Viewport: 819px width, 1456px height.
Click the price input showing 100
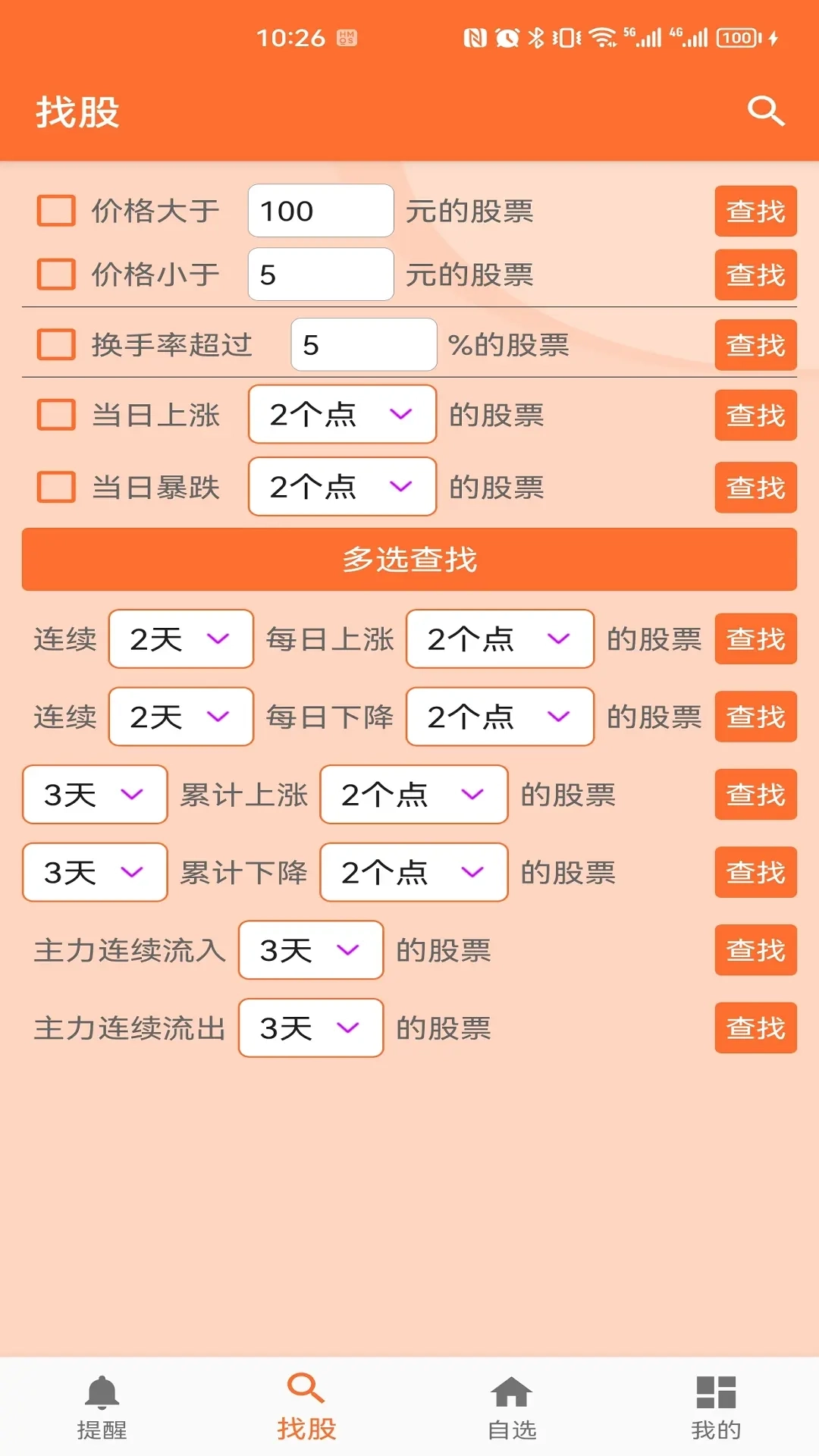[319, 211]
